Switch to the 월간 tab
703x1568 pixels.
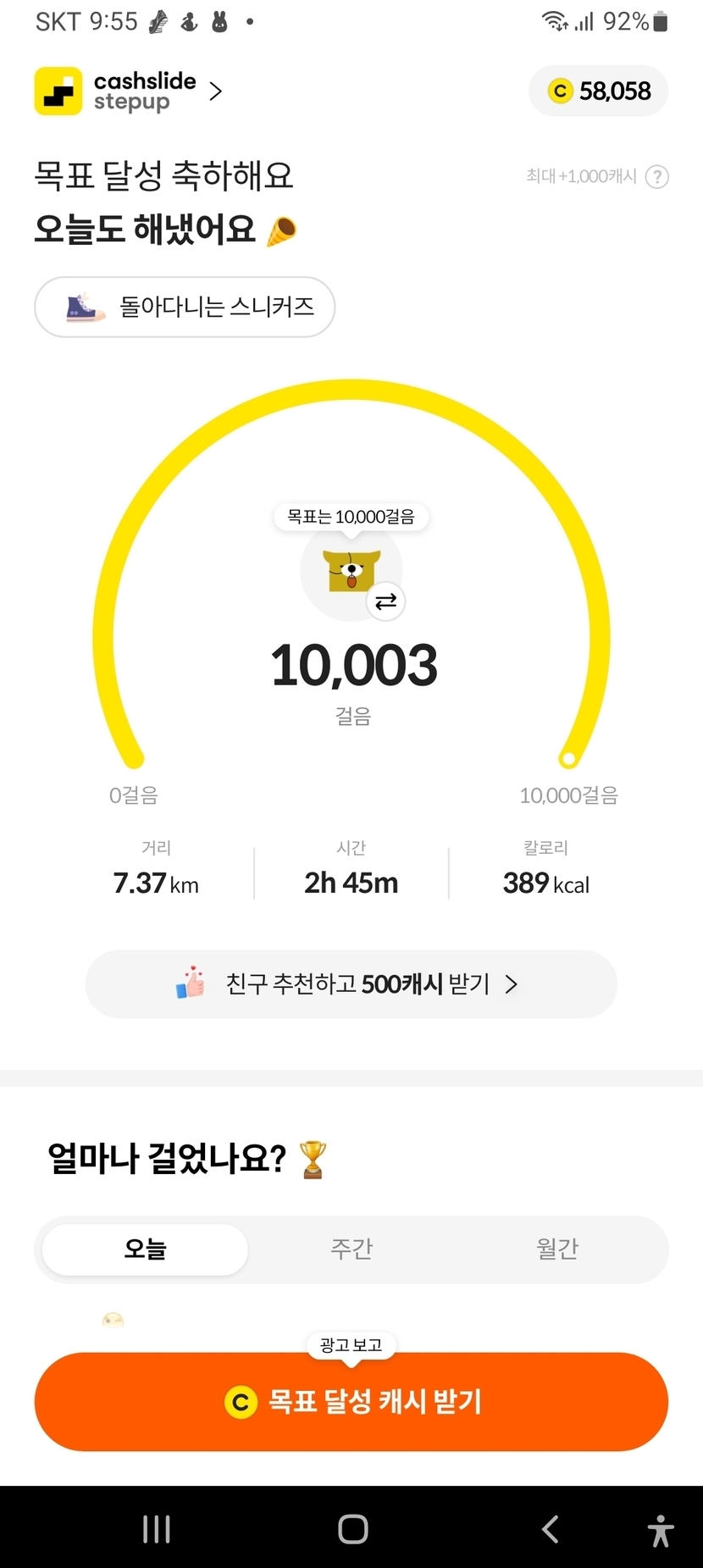tap(557, 1249)
